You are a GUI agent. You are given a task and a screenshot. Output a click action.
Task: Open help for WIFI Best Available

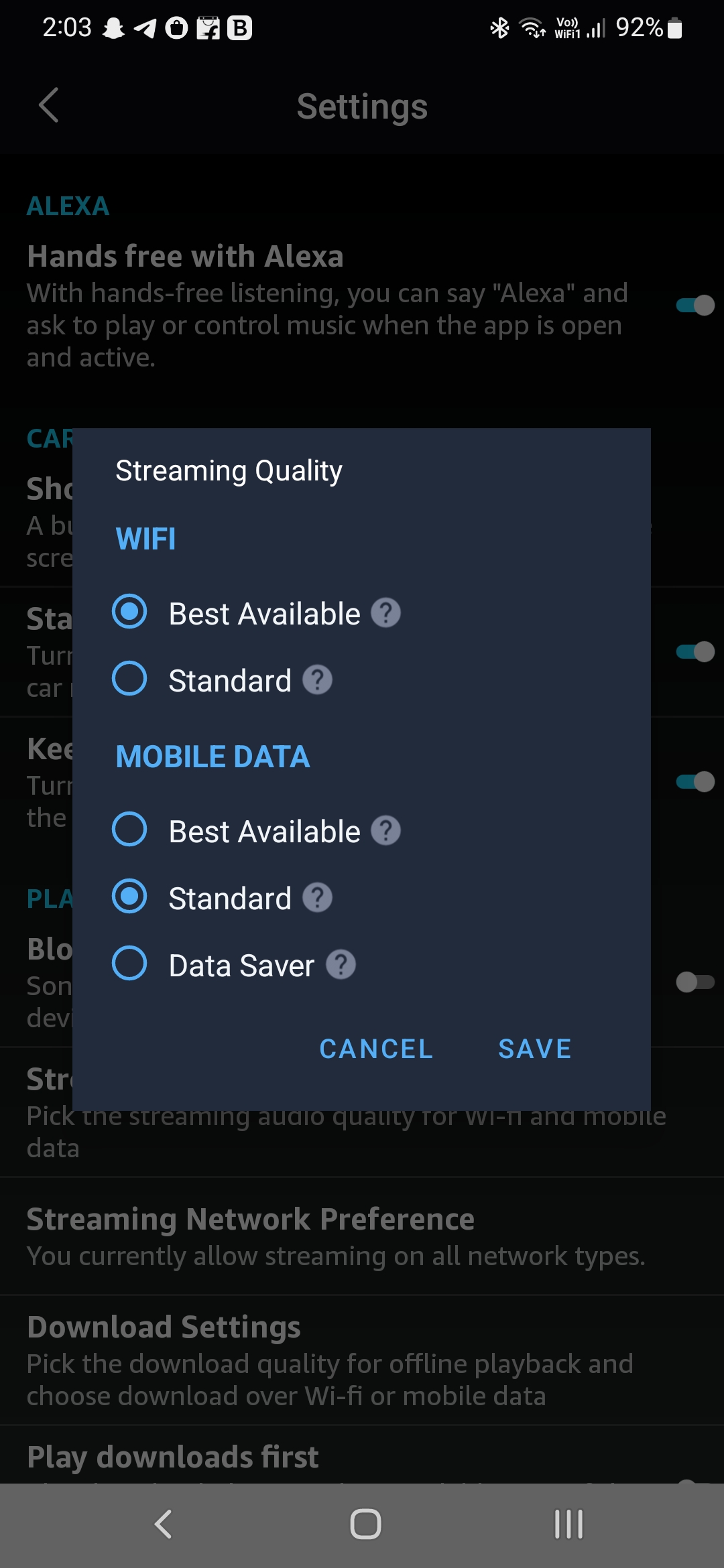(385, 612)
